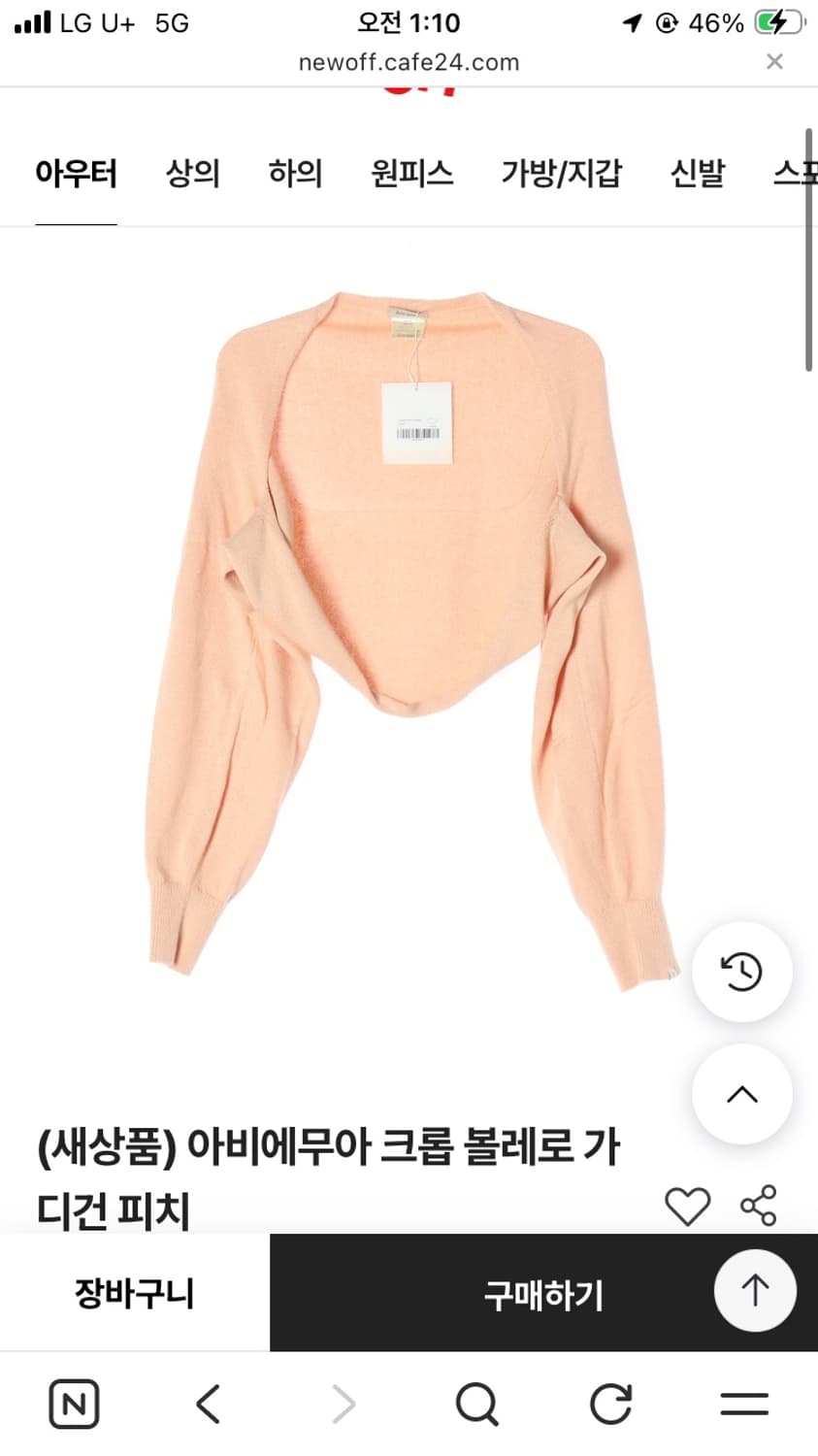Screen dimensions: 818x1456
Task: Switch to the 상의 category tab
Action: (192, 173)
